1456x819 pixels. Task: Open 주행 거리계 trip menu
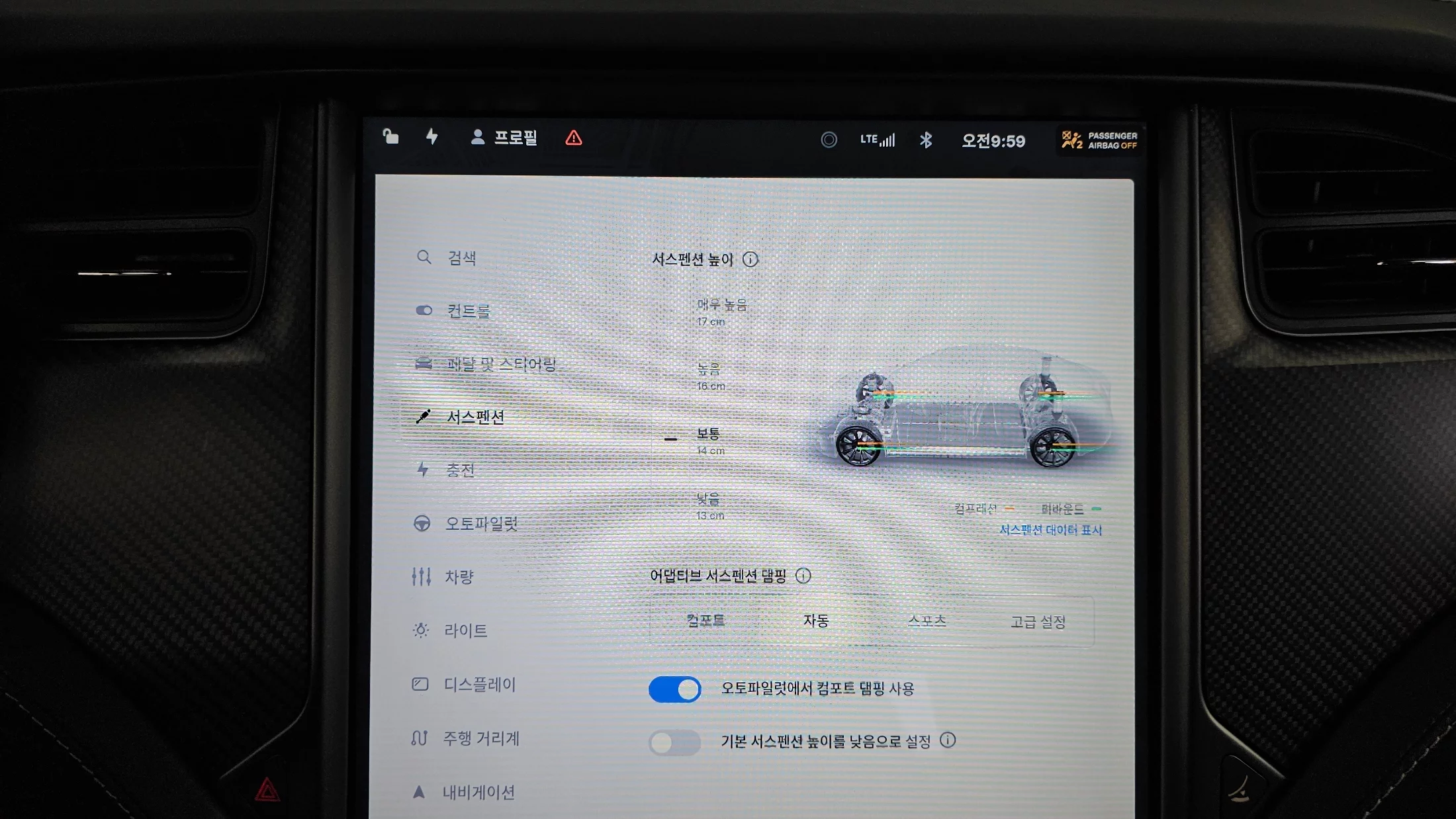[480, 738]
